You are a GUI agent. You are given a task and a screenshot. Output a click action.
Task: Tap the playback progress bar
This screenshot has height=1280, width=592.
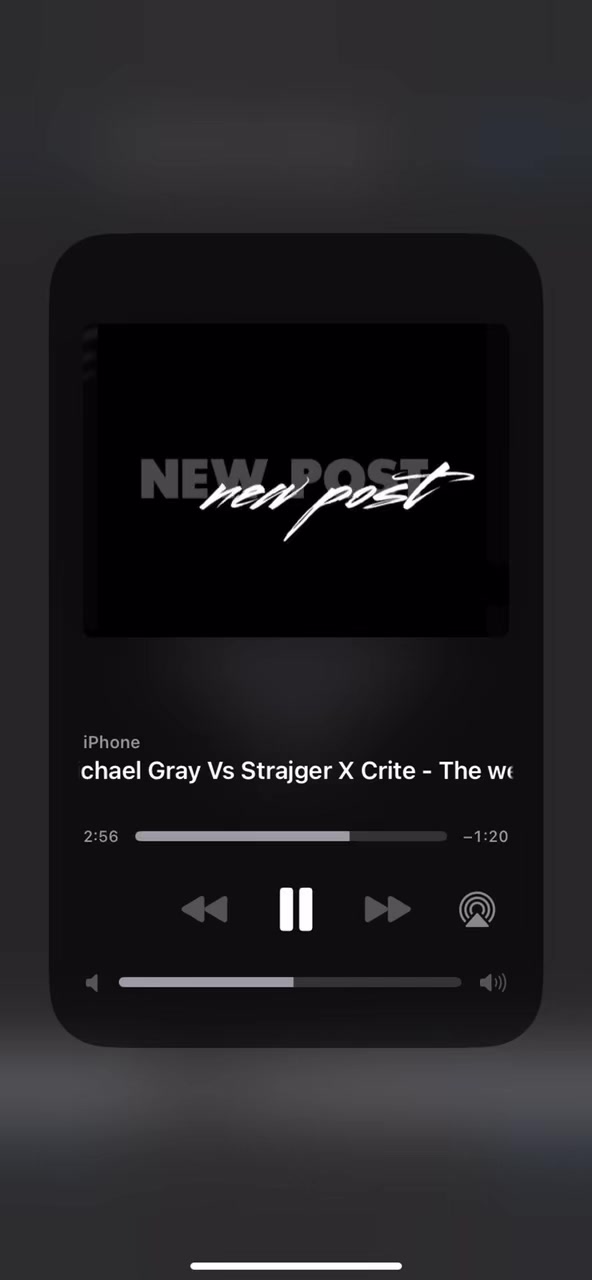tap(291, 836)
